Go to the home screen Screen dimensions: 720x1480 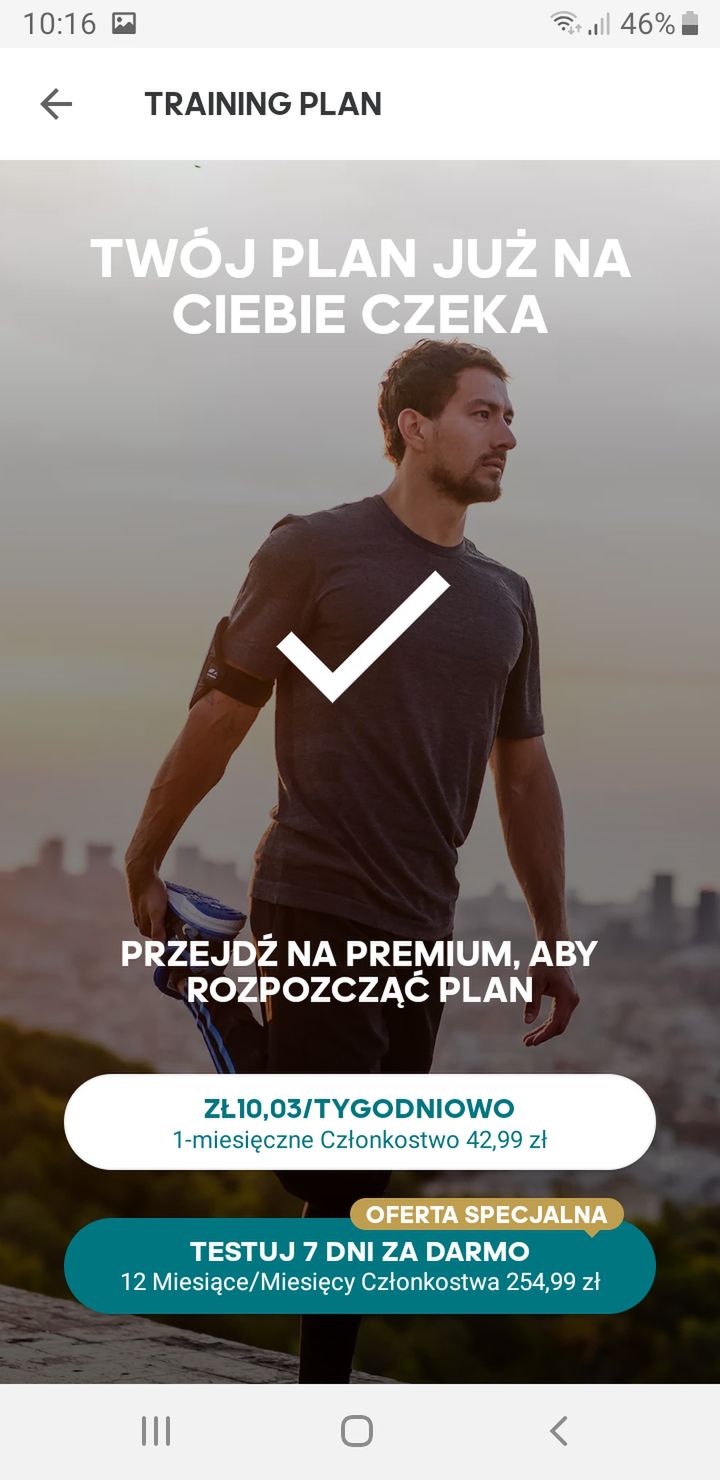click(357, 1431)
